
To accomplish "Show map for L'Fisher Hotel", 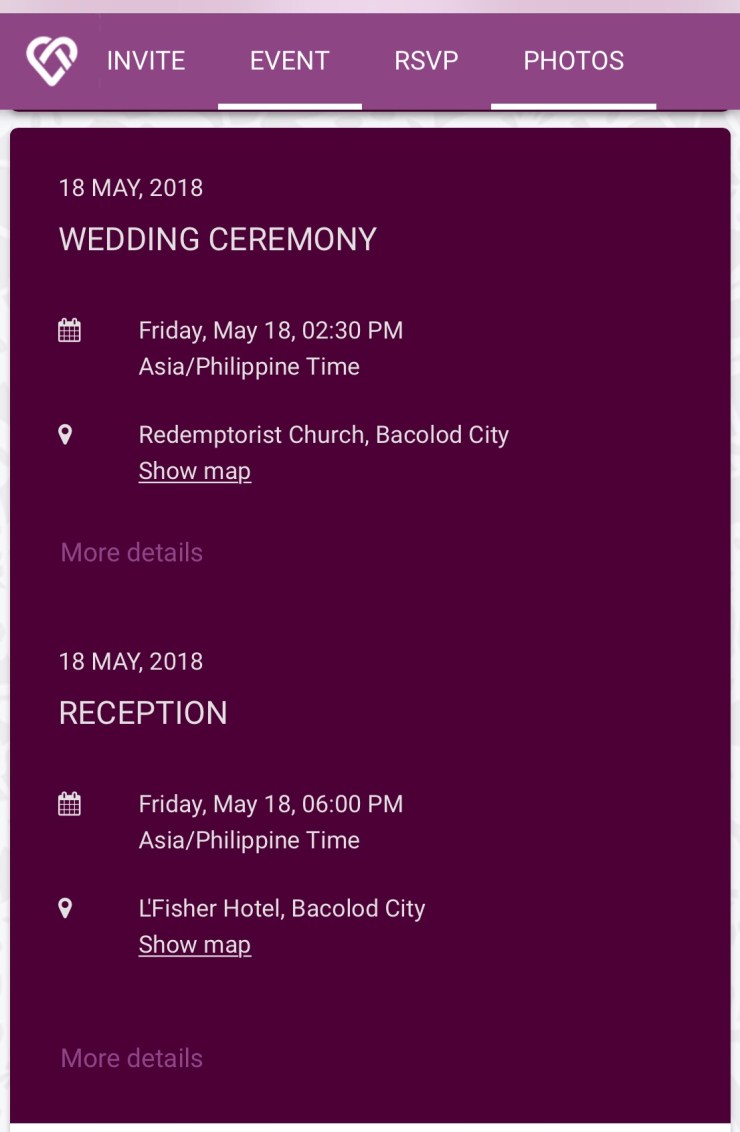I will pyautogui.click(x=195, y=945).
